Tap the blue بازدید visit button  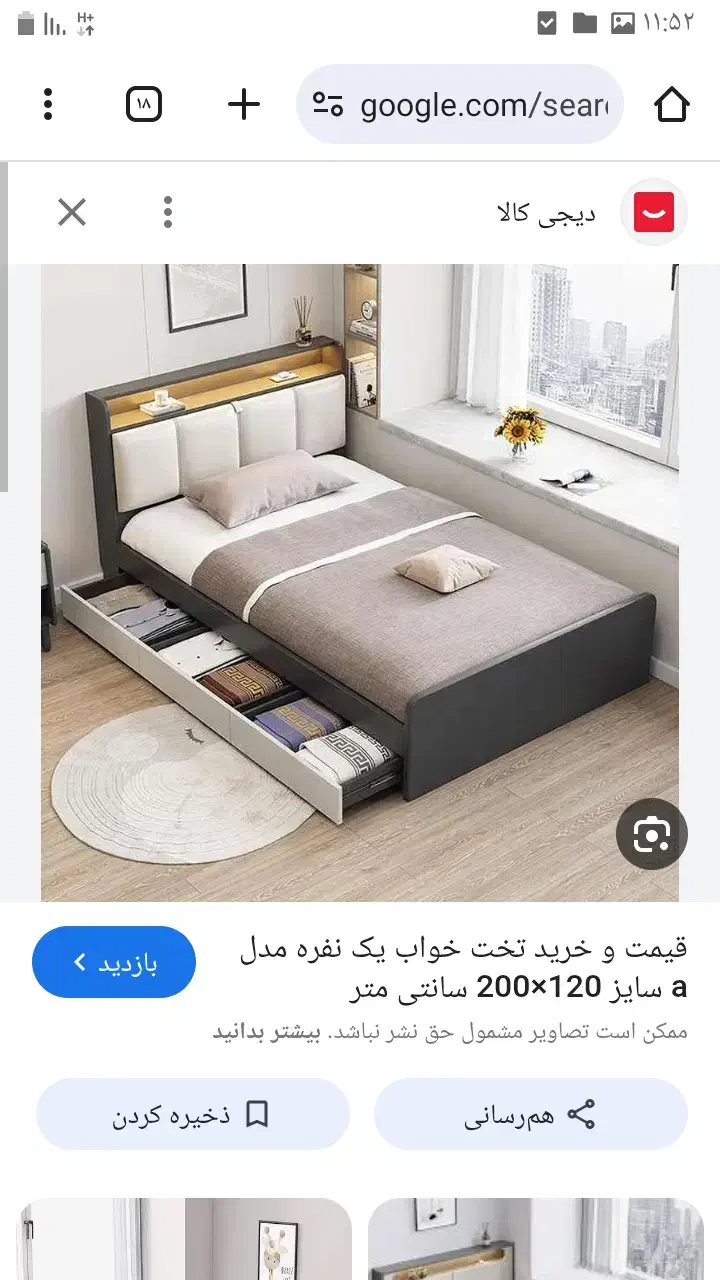point(114,961)
